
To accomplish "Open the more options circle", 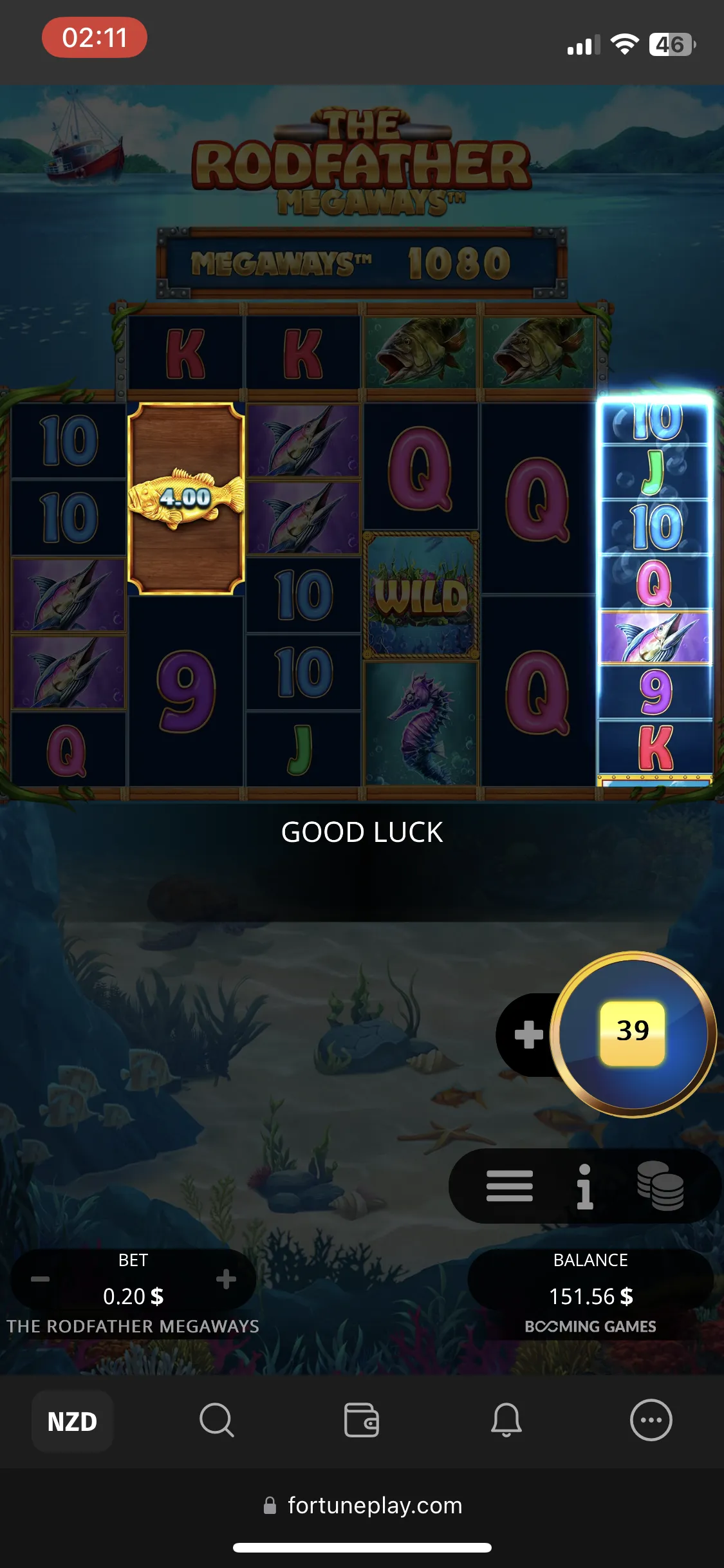I will [651, 1420].
